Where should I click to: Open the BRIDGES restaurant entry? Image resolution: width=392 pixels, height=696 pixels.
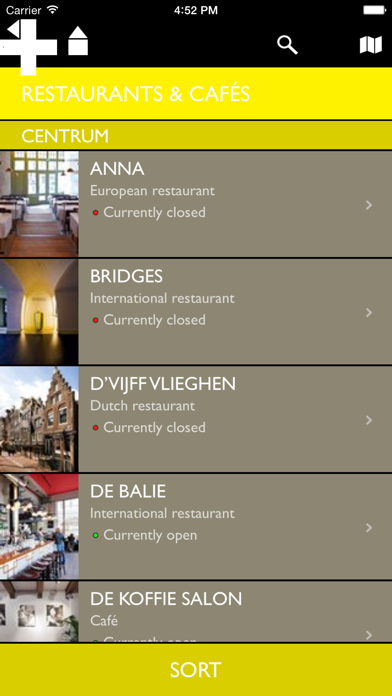[196, 312]
